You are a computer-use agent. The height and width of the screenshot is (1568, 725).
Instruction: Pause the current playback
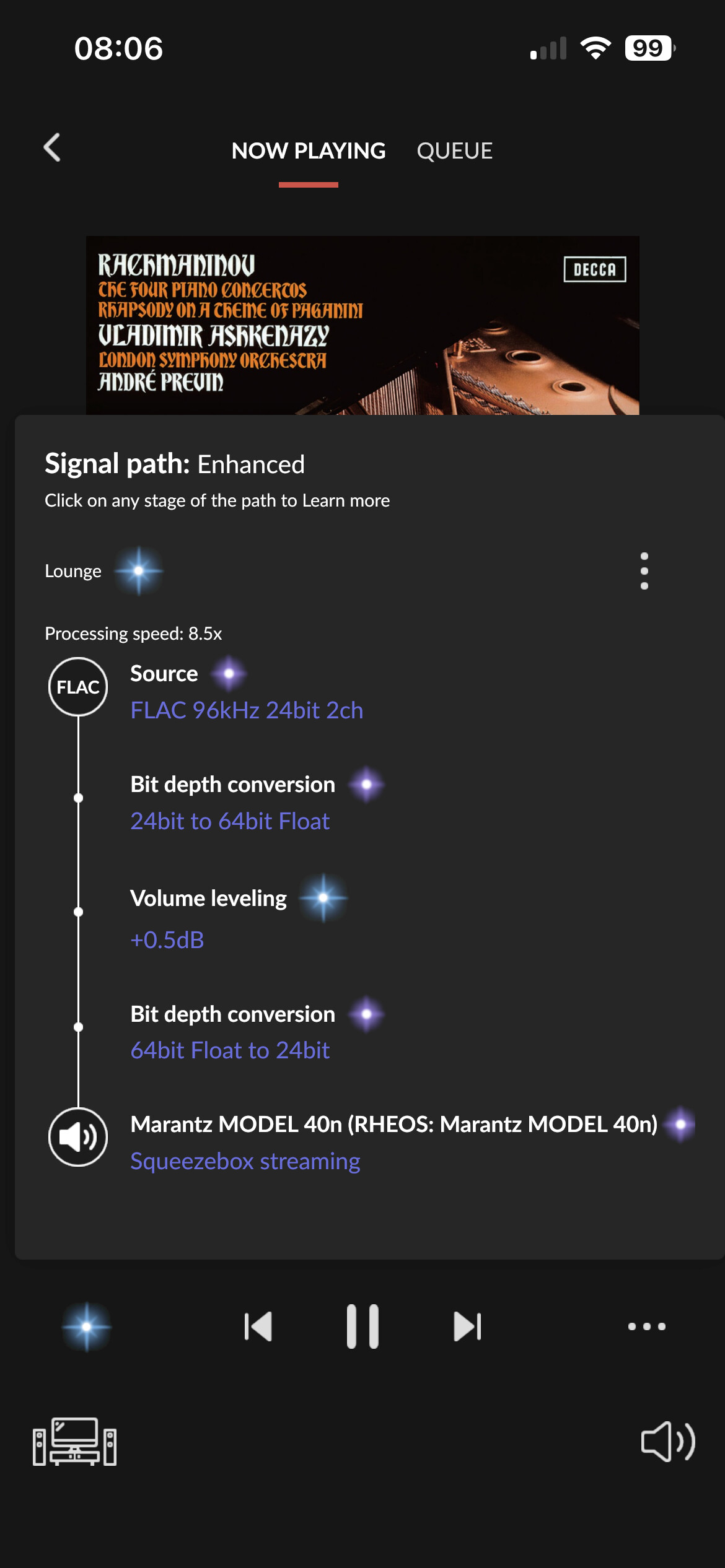(362, 1326)
